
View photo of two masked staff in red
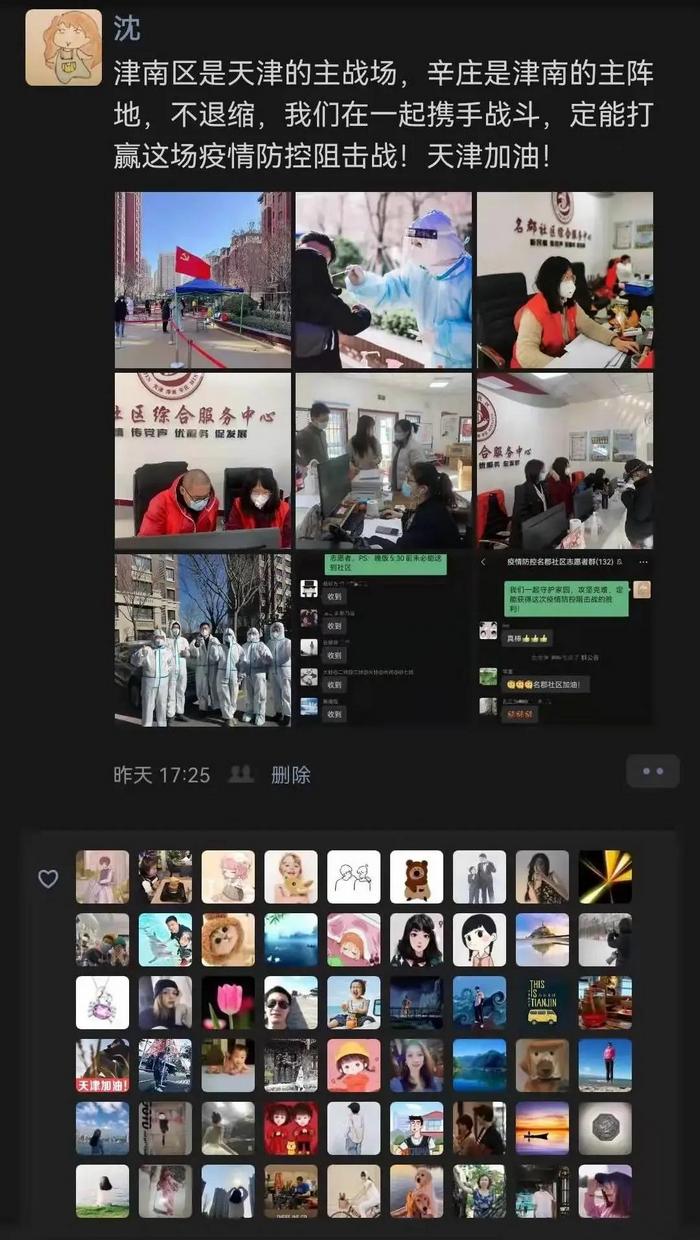202,461
